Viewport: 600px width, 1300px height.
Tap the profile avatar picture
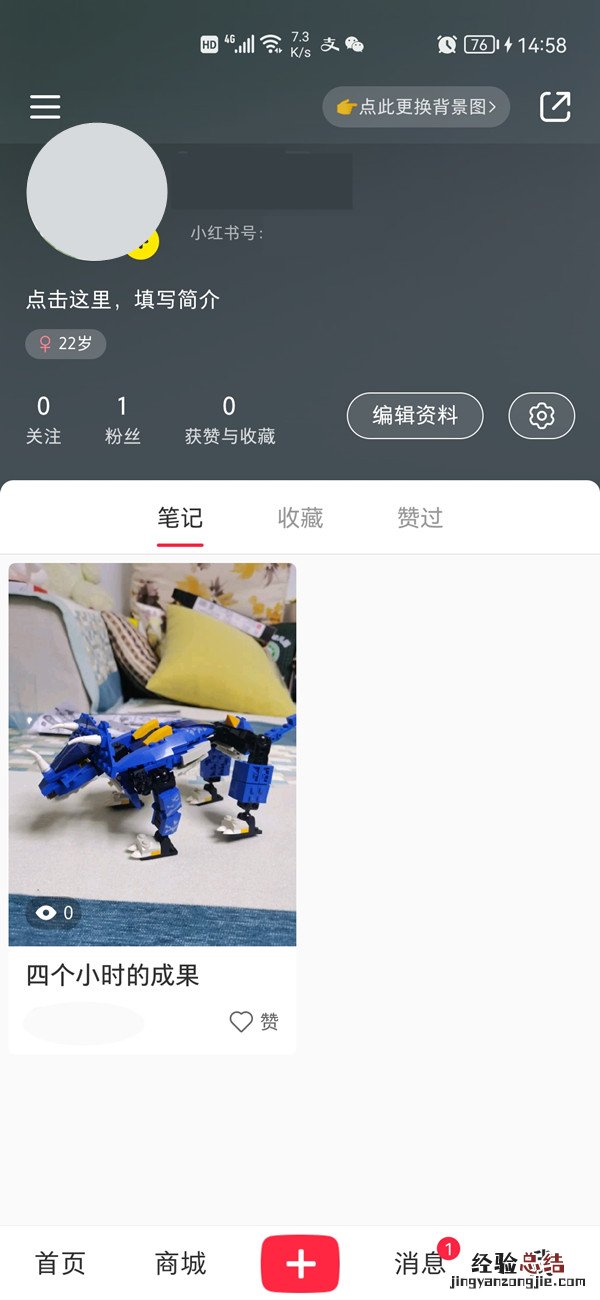(x=96, y=192)
